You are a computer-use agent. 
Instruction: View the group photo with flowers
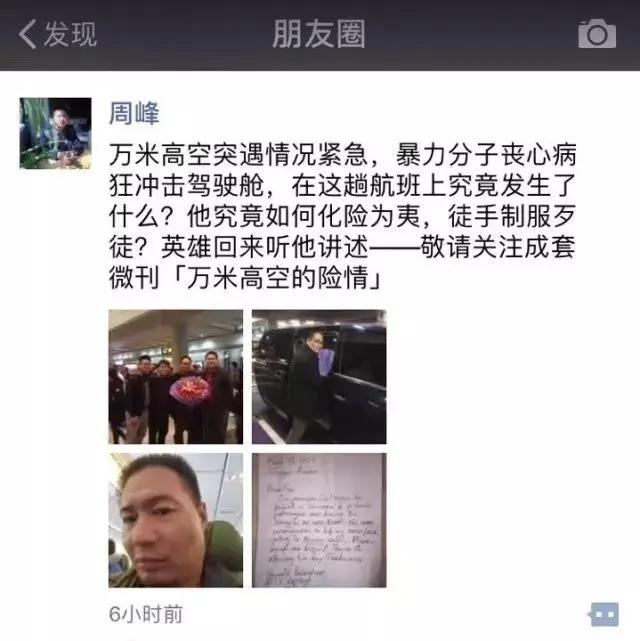click(175, 376)
